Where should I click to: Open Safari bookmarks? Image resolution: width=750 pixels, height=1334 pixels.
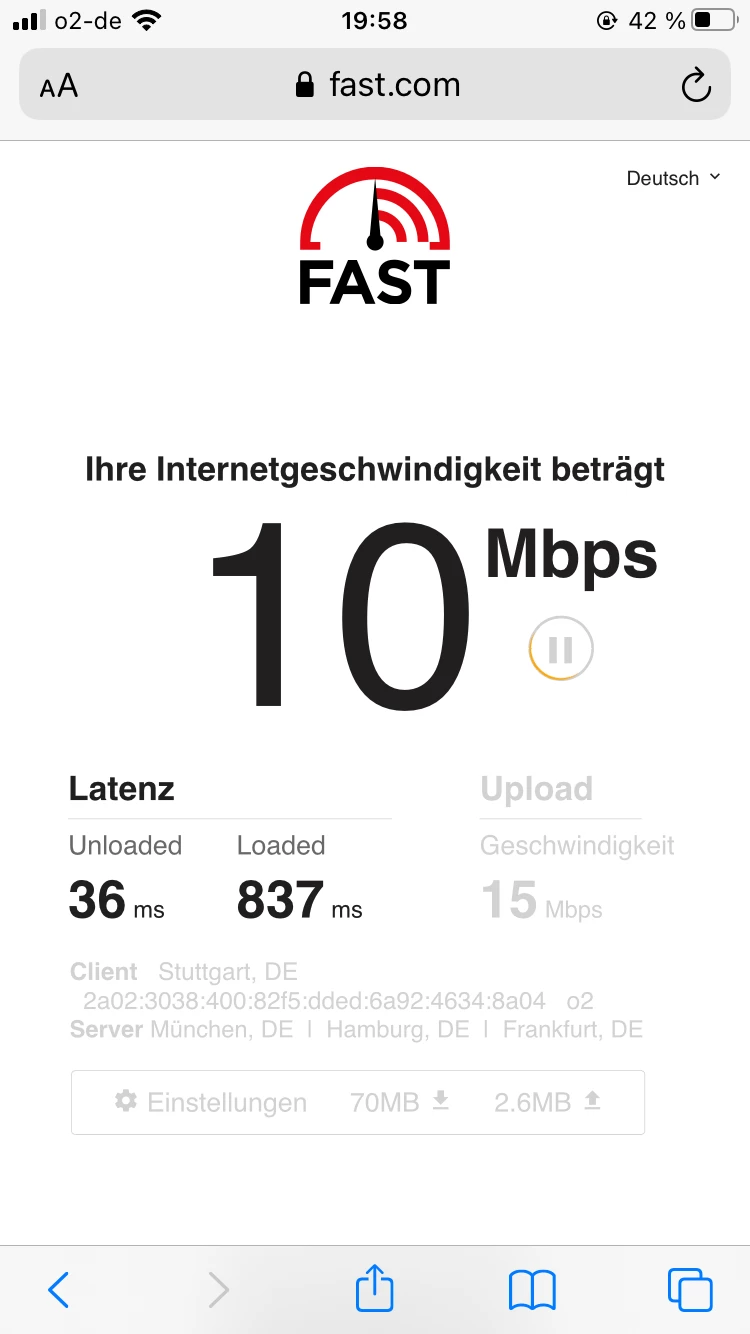pos(532,1290)
